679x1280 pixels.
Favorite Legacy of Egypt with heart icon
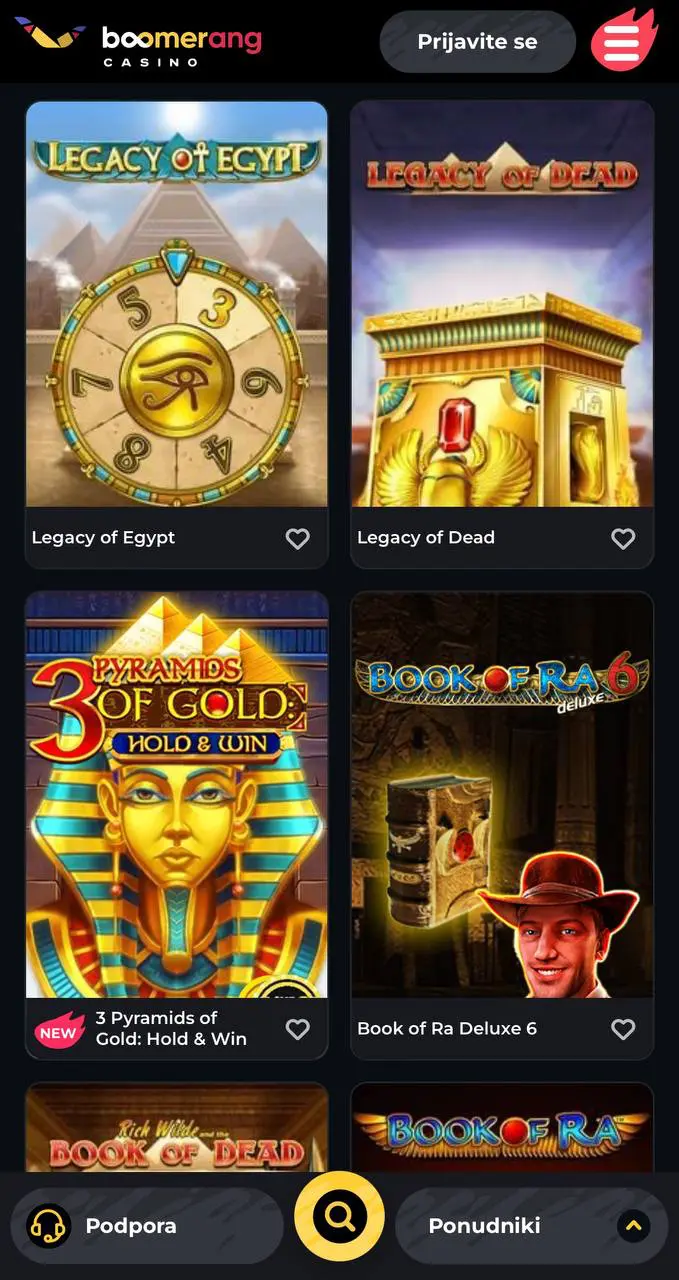point(298,539)
